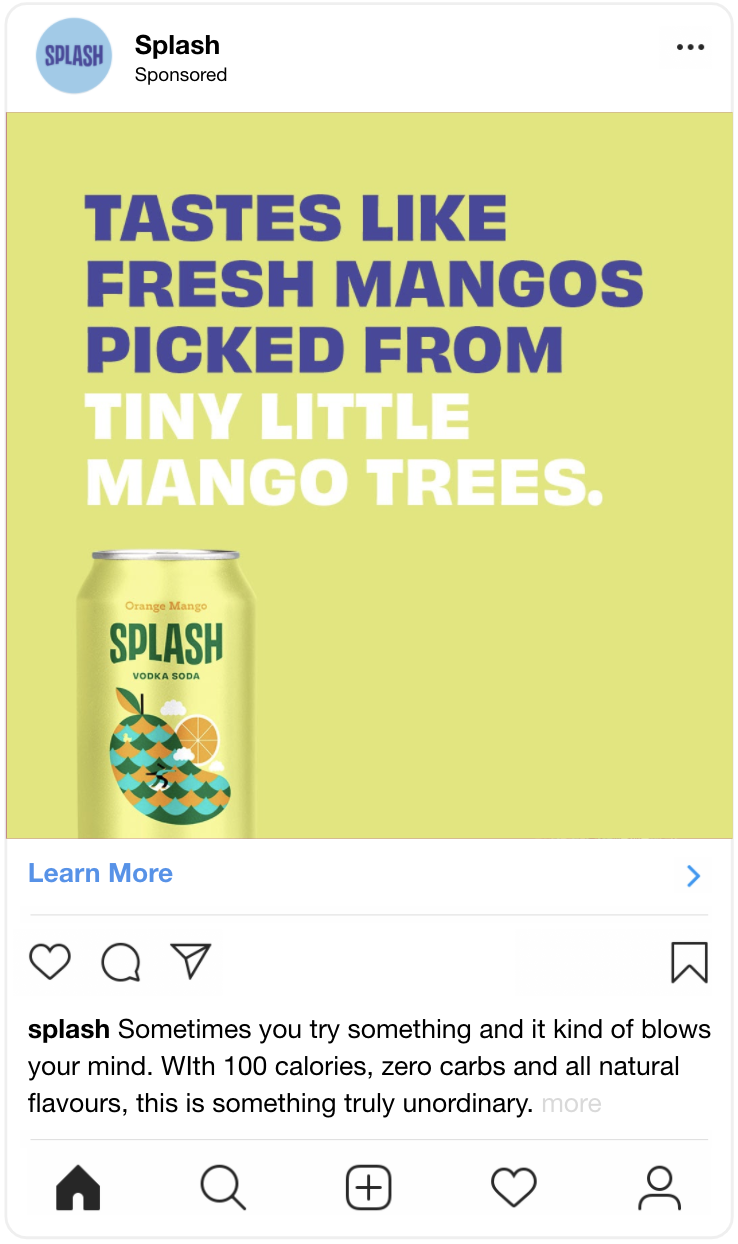Bookmark the Splash post
This screenshot has height=1244, width=738.
(689, 962)
